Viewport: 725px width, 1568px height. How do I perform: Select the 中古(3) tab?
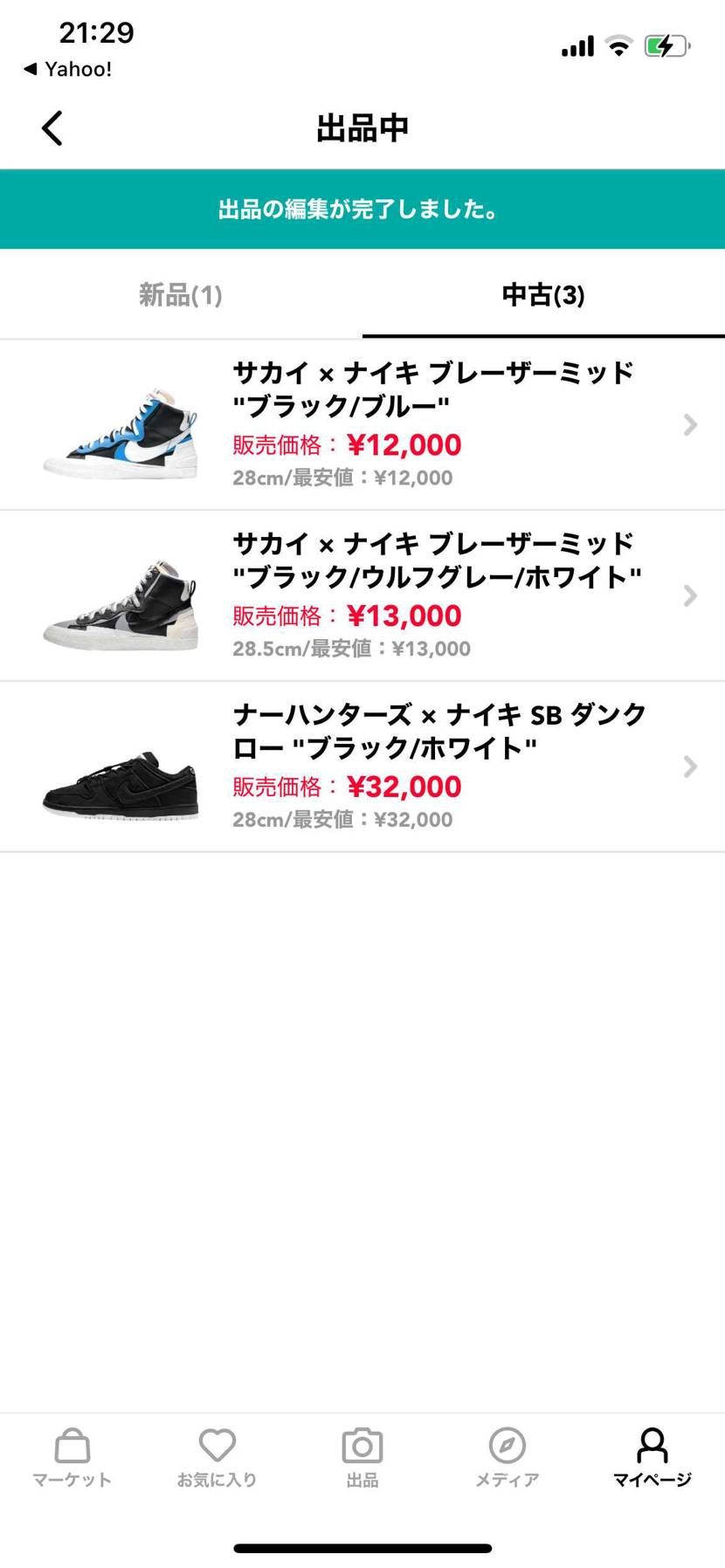pyautogui.click(x=542, y=295)
